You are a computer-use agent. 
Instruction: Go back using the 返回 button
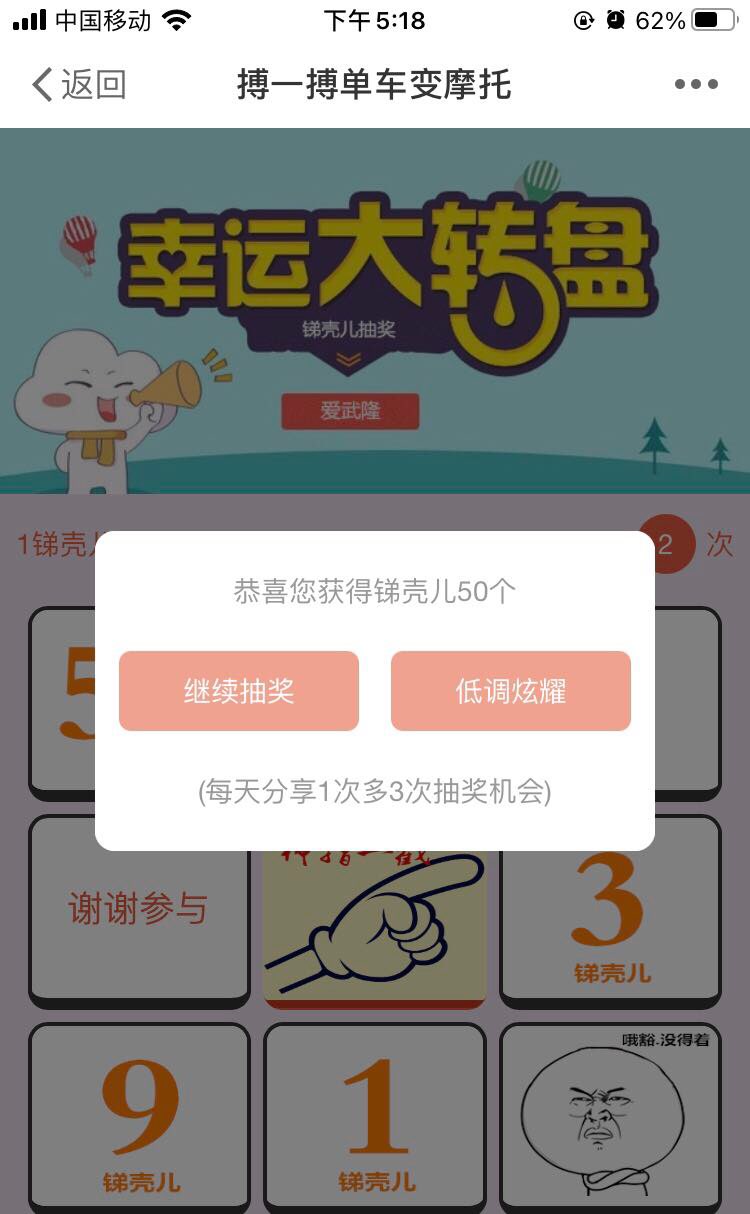click(x=78, y=85)
